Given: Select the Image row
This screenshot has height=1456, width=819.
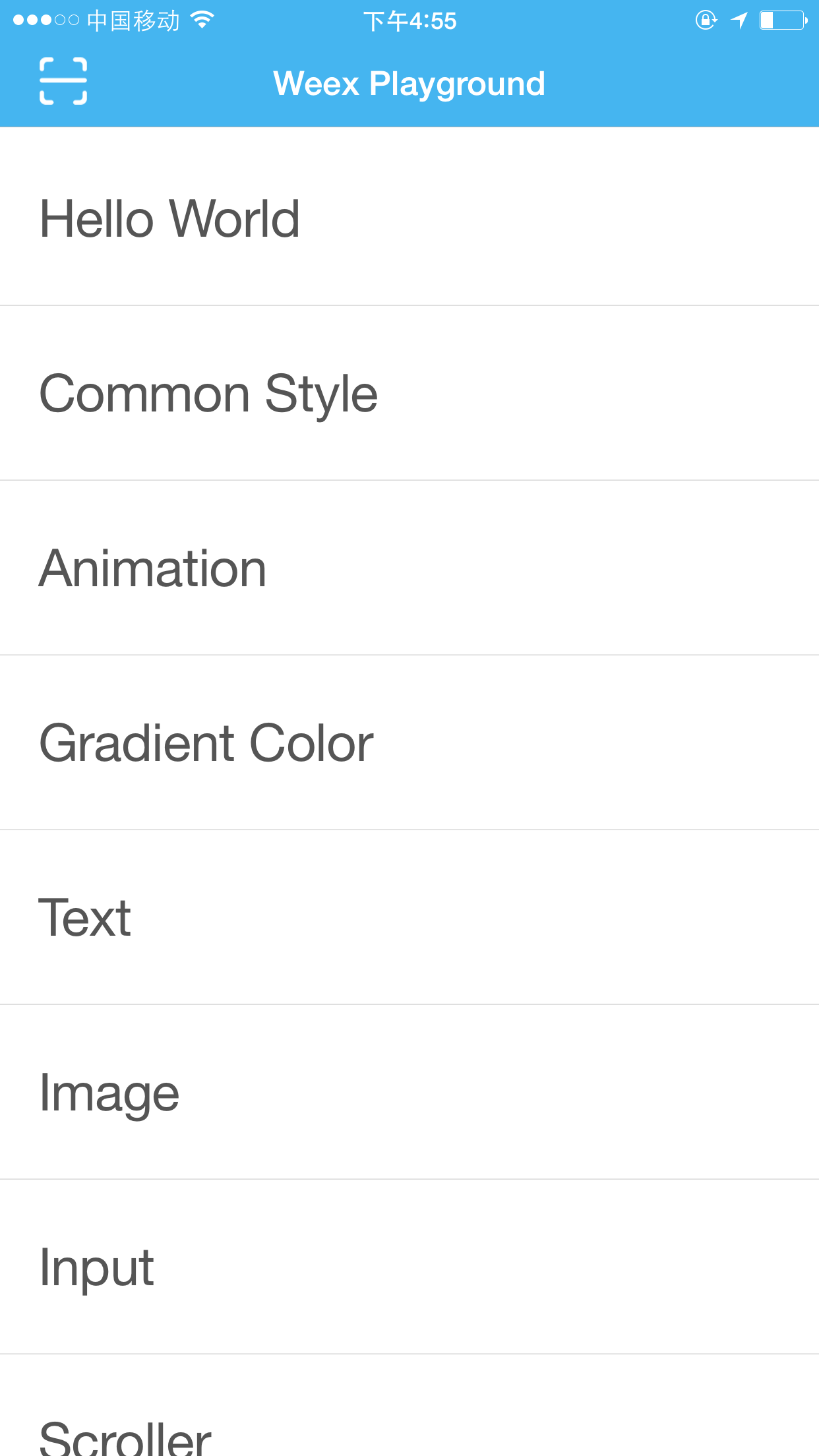Looking at the screenshot, I should 409,1092.
